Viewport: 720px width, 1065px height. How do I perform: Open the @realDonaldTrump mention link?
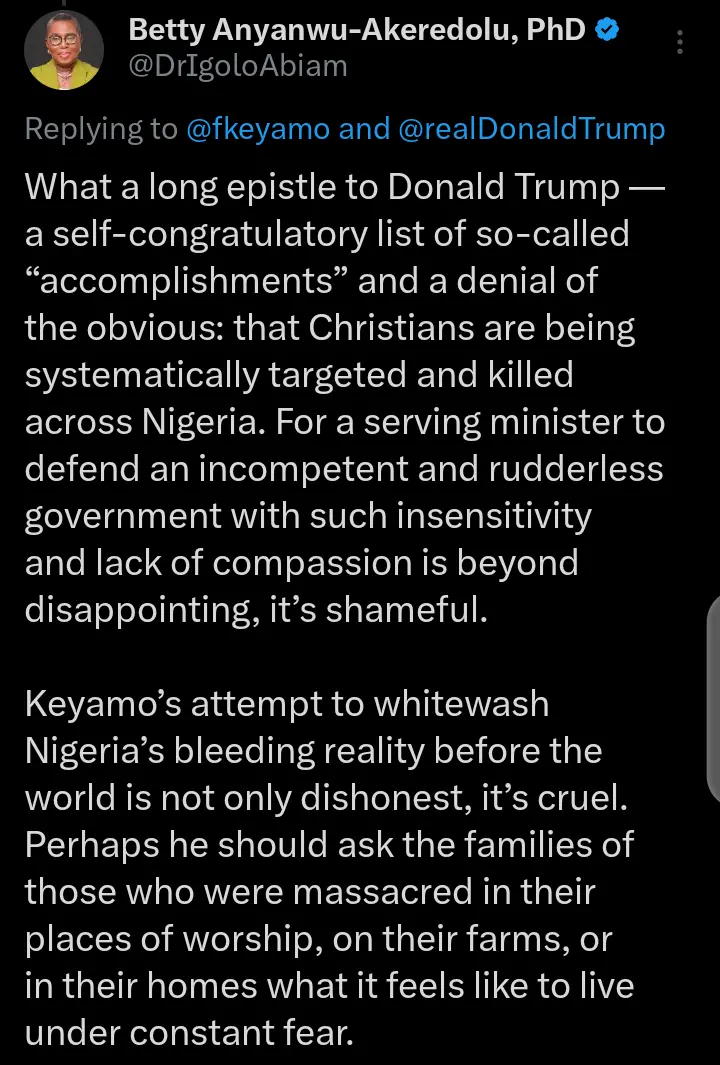531,129
